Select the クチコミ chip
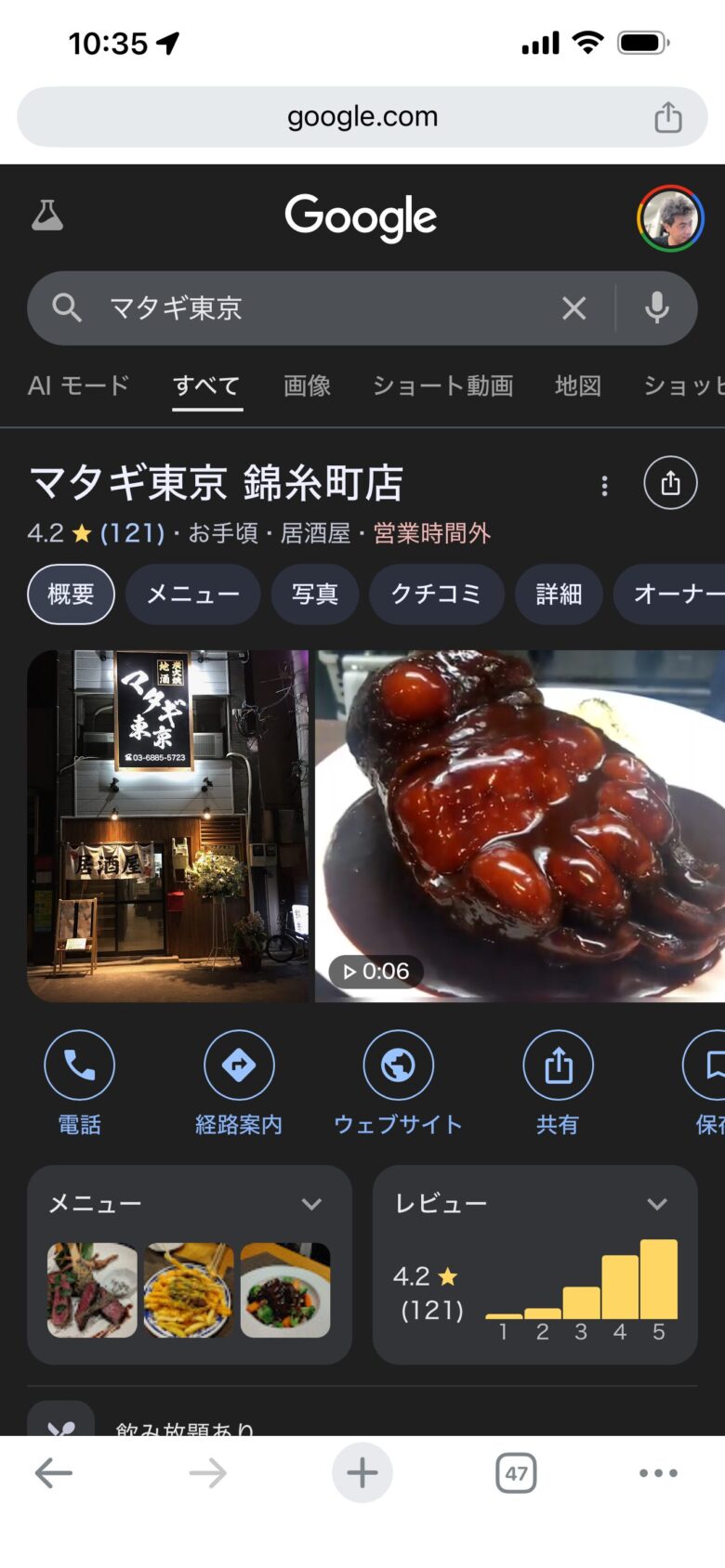 [x=436, y=594]
